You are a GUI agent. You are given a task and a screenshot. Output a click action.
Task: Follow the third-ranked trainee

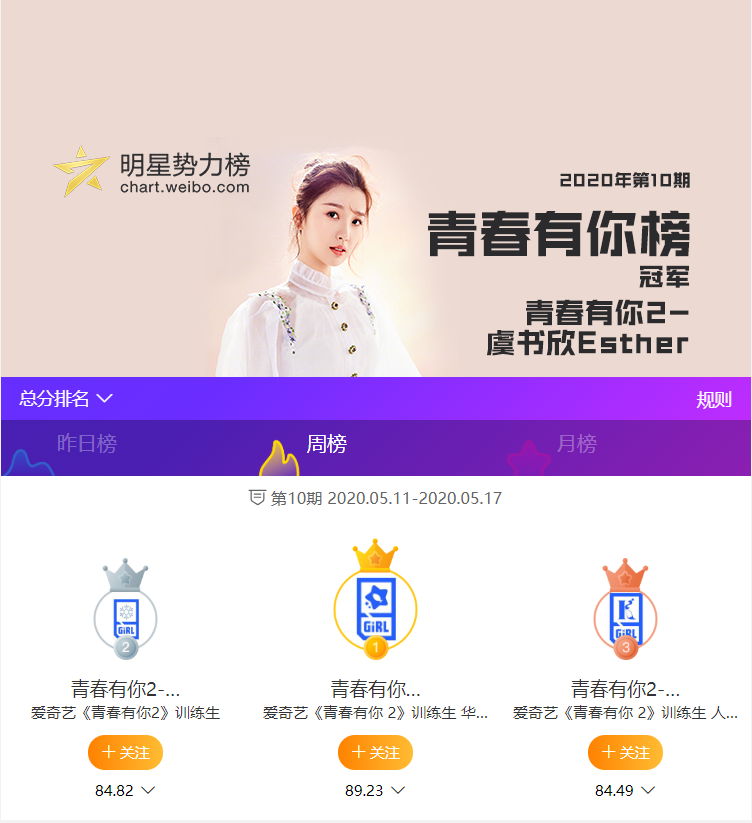[x=625, y=752]
